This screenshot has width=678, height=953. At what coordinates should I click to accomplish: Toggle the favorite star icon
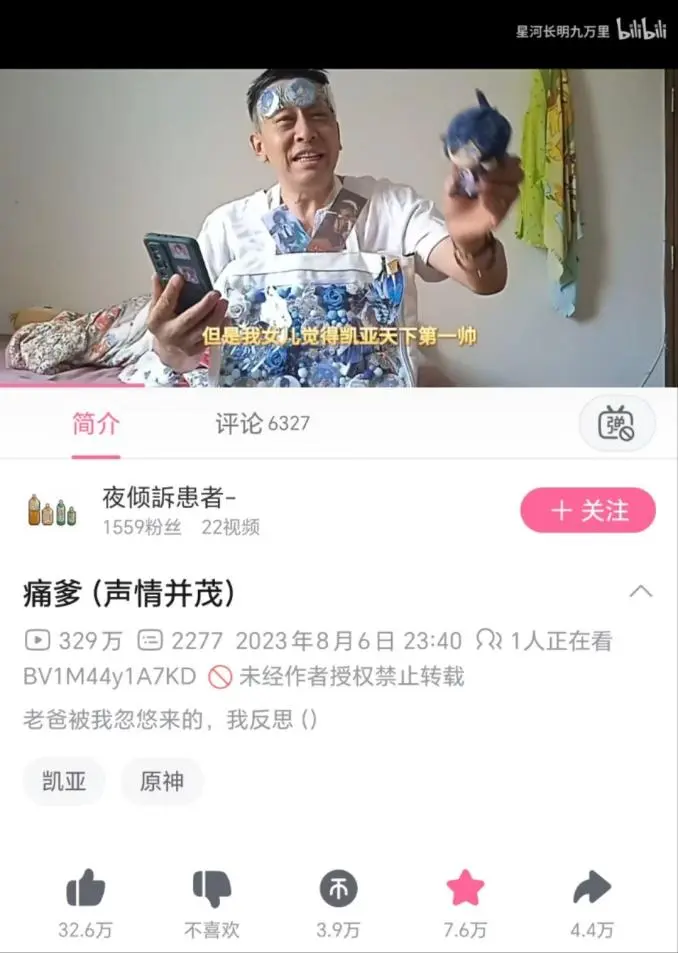465,888
